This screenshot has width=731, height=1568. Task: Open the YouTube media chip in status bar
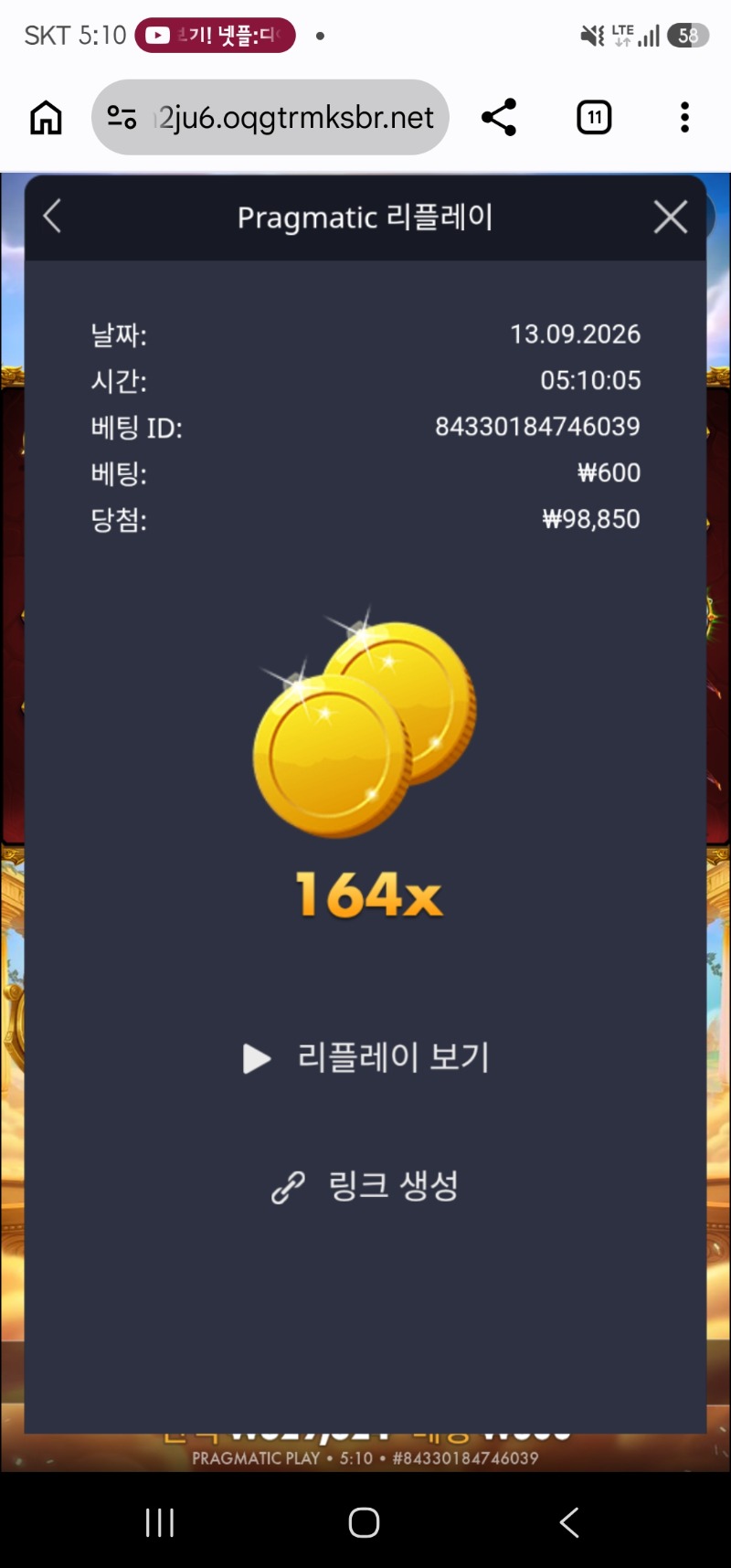(x=215, y=36)
